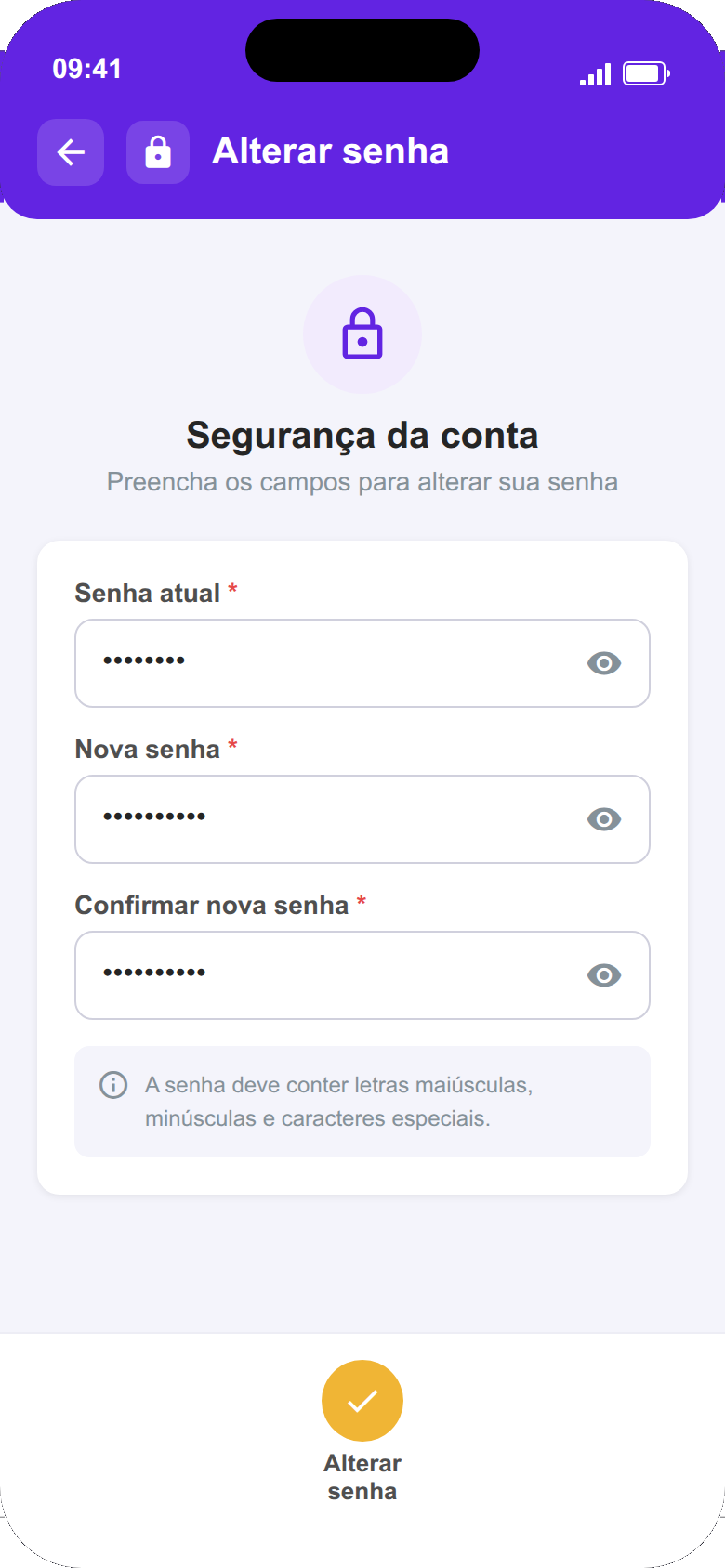
Task: Tap the lock icon next to the page title
Action: [x=157, y=151]
